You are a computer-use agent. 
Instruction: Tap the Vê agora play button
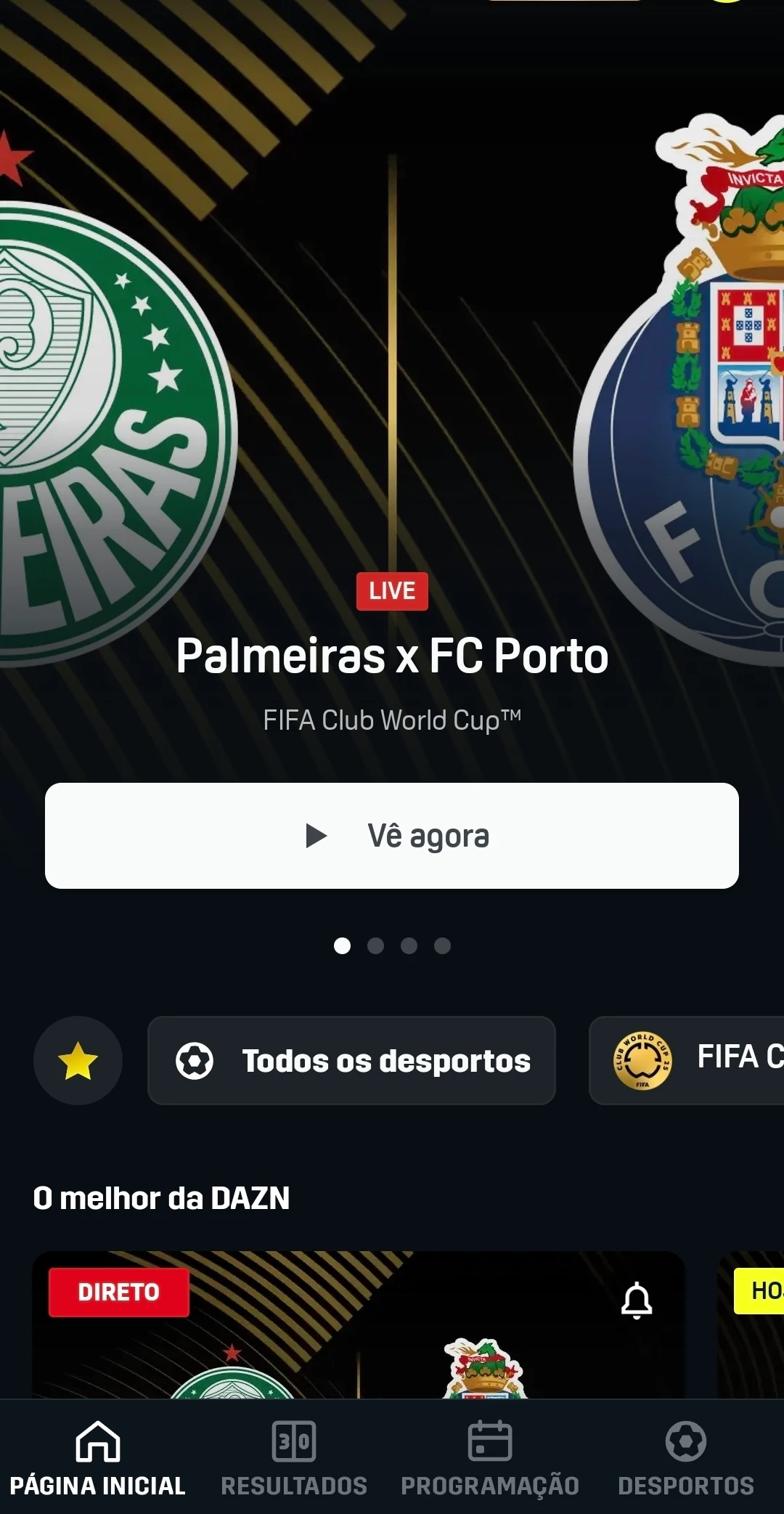pos(392,836)
